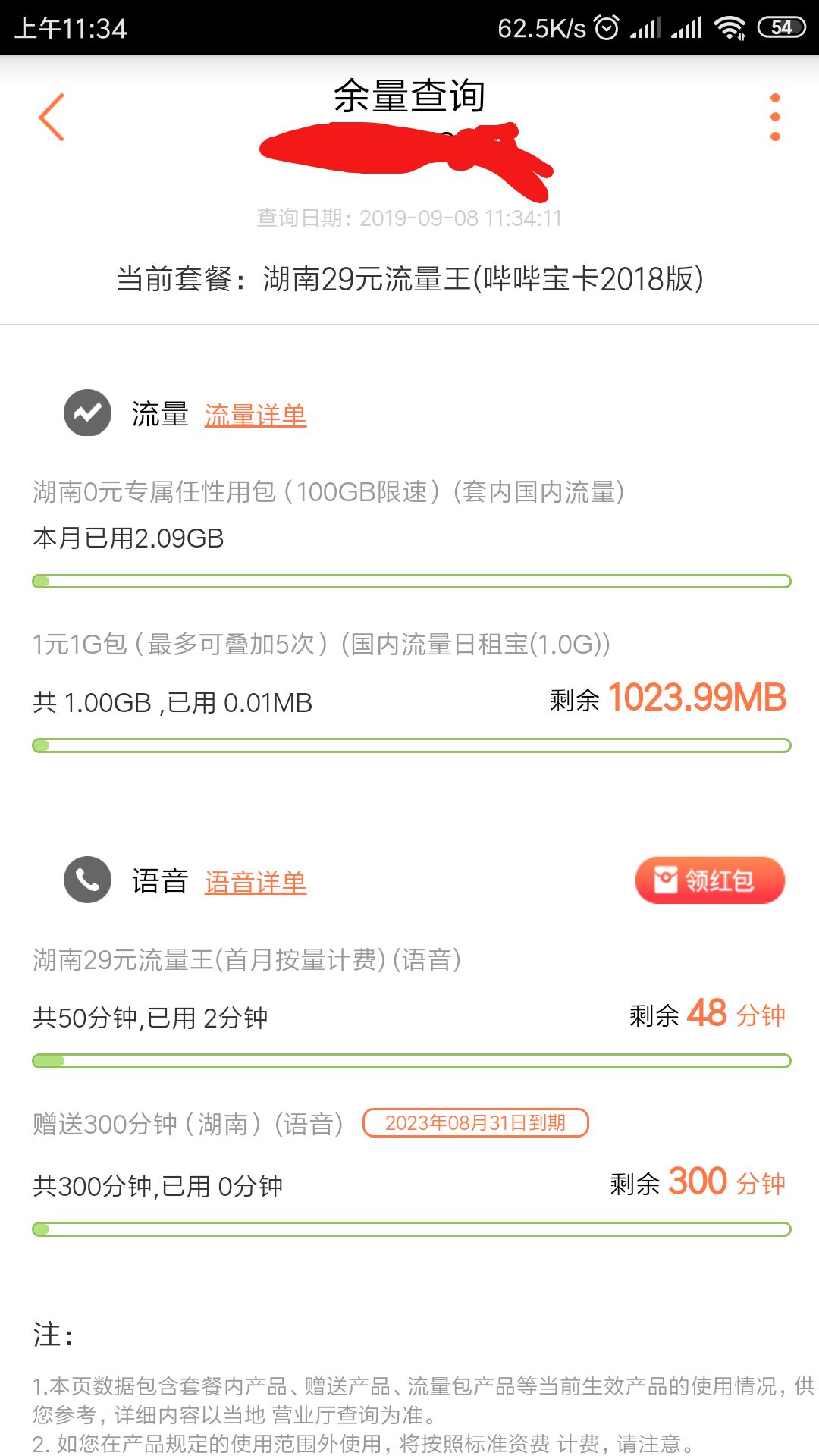Tap the 领红包 red packet button
The width and height of the screenshot is (819, 1456).
[710, 880]
